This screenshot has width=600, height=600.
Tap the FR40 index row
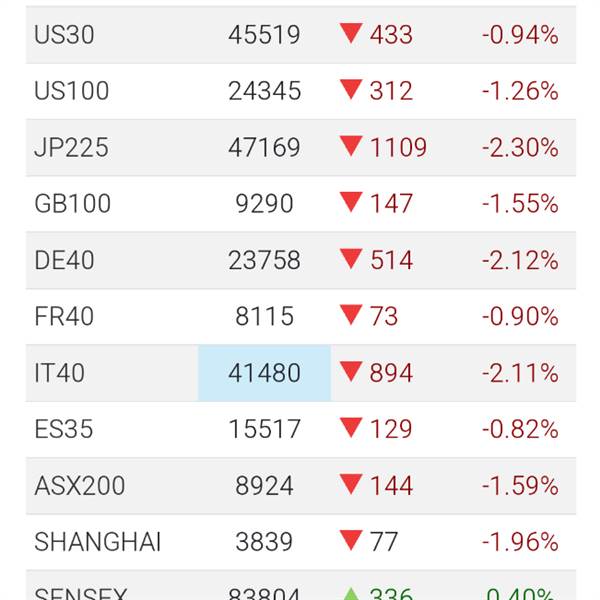301,316
